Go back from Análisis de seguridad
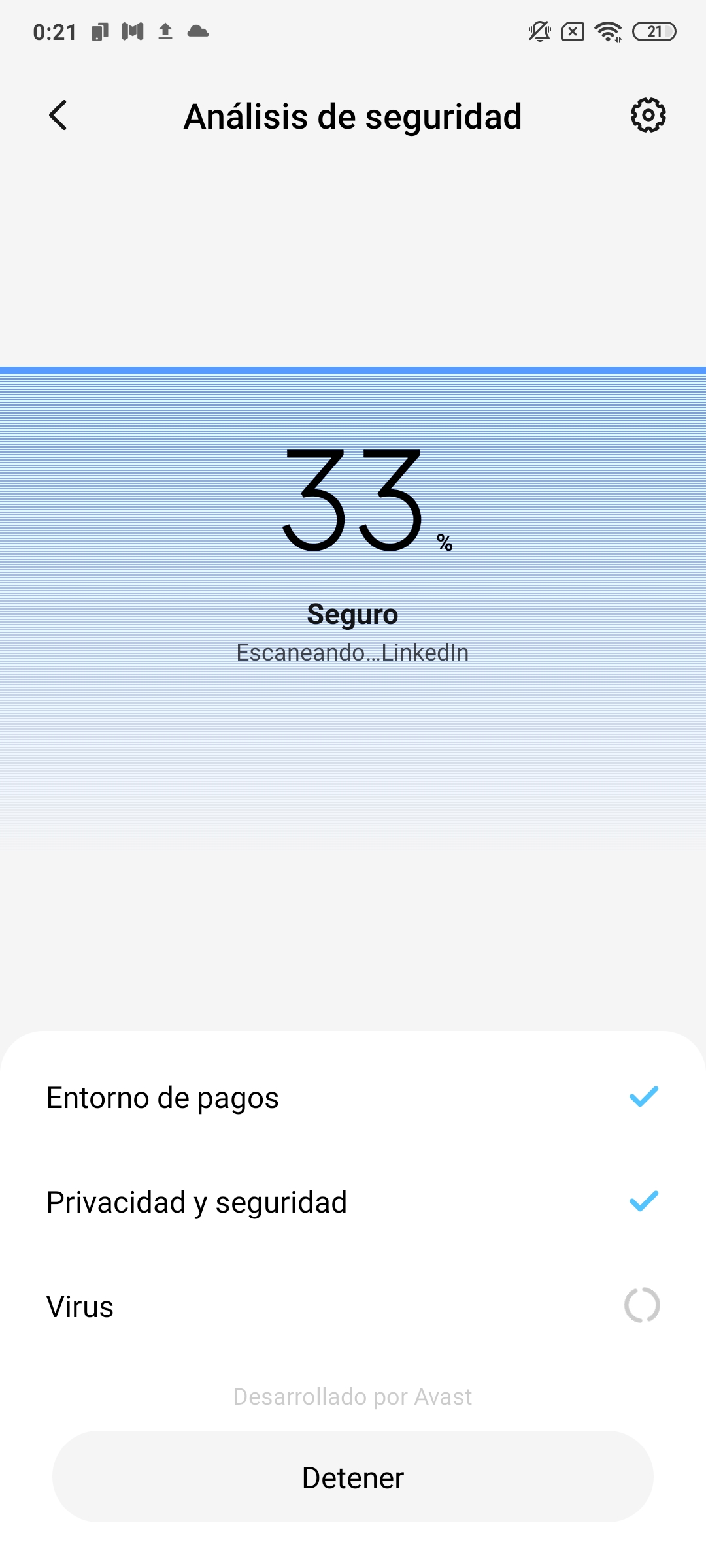Viewport: 706px width, 1568px height. pyautogui.click(x=58, y=116)
